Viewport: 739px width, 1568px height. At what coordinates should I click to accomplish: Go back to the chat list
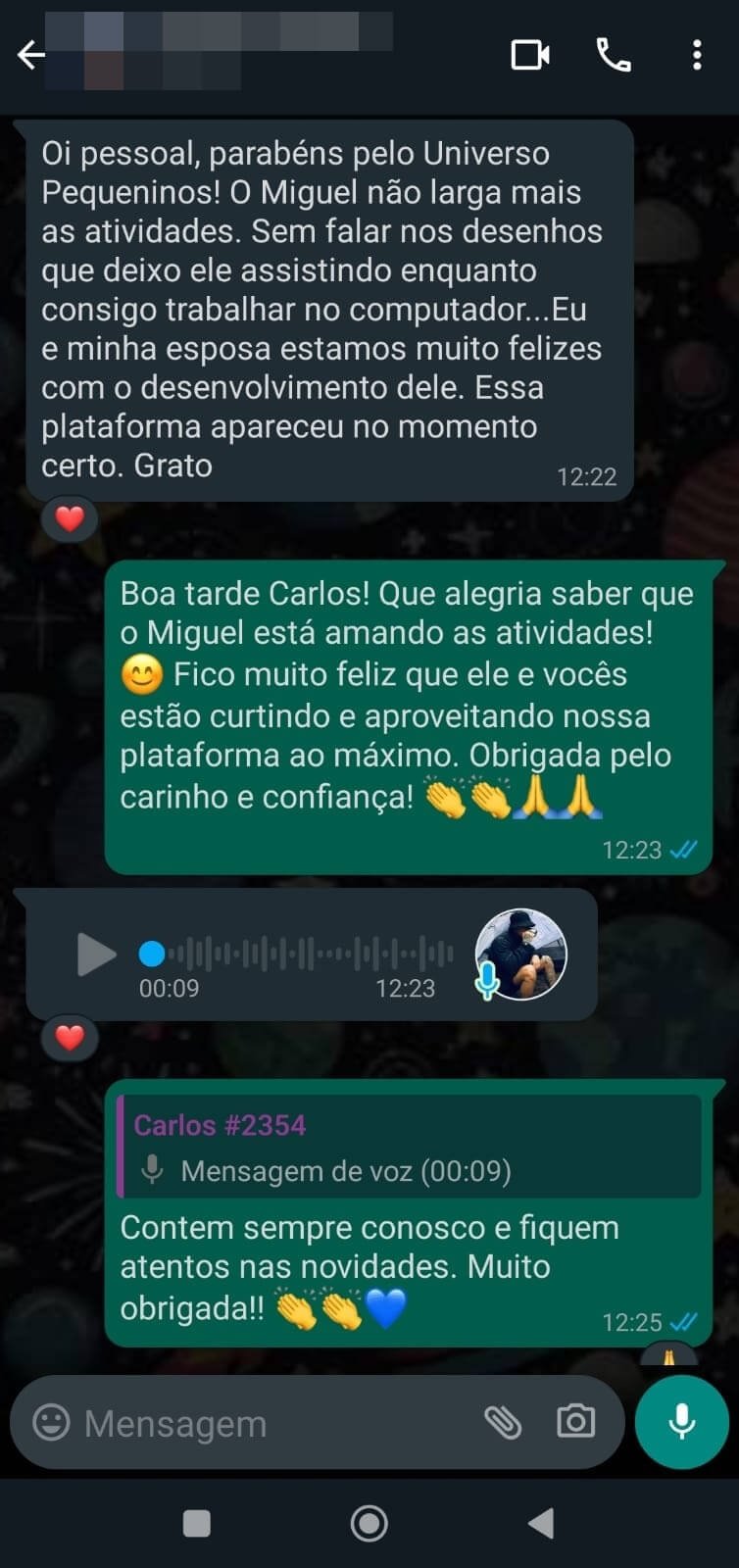31,55
